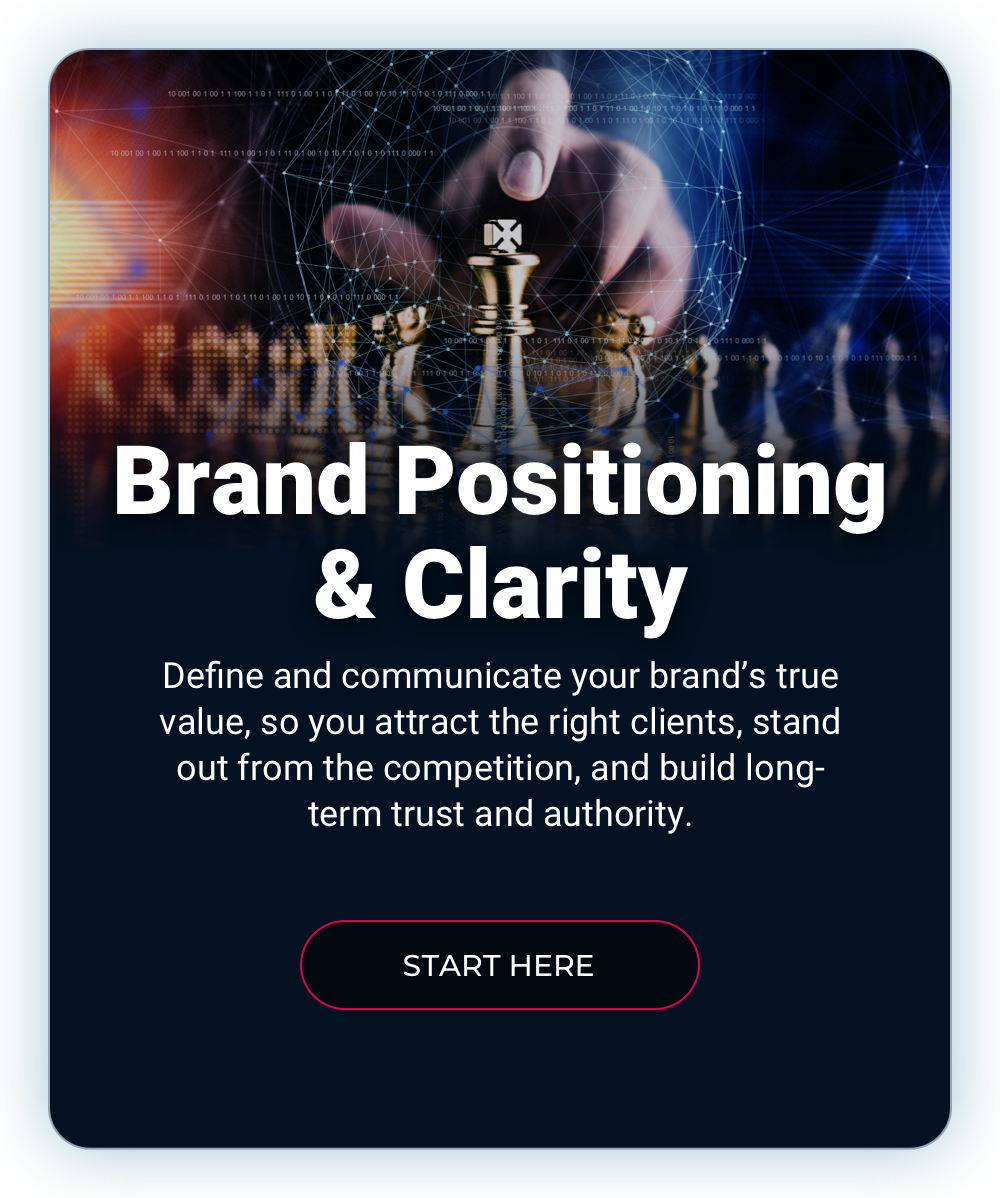
Task: Tap the START HERE button
Action: coord(499,965)
